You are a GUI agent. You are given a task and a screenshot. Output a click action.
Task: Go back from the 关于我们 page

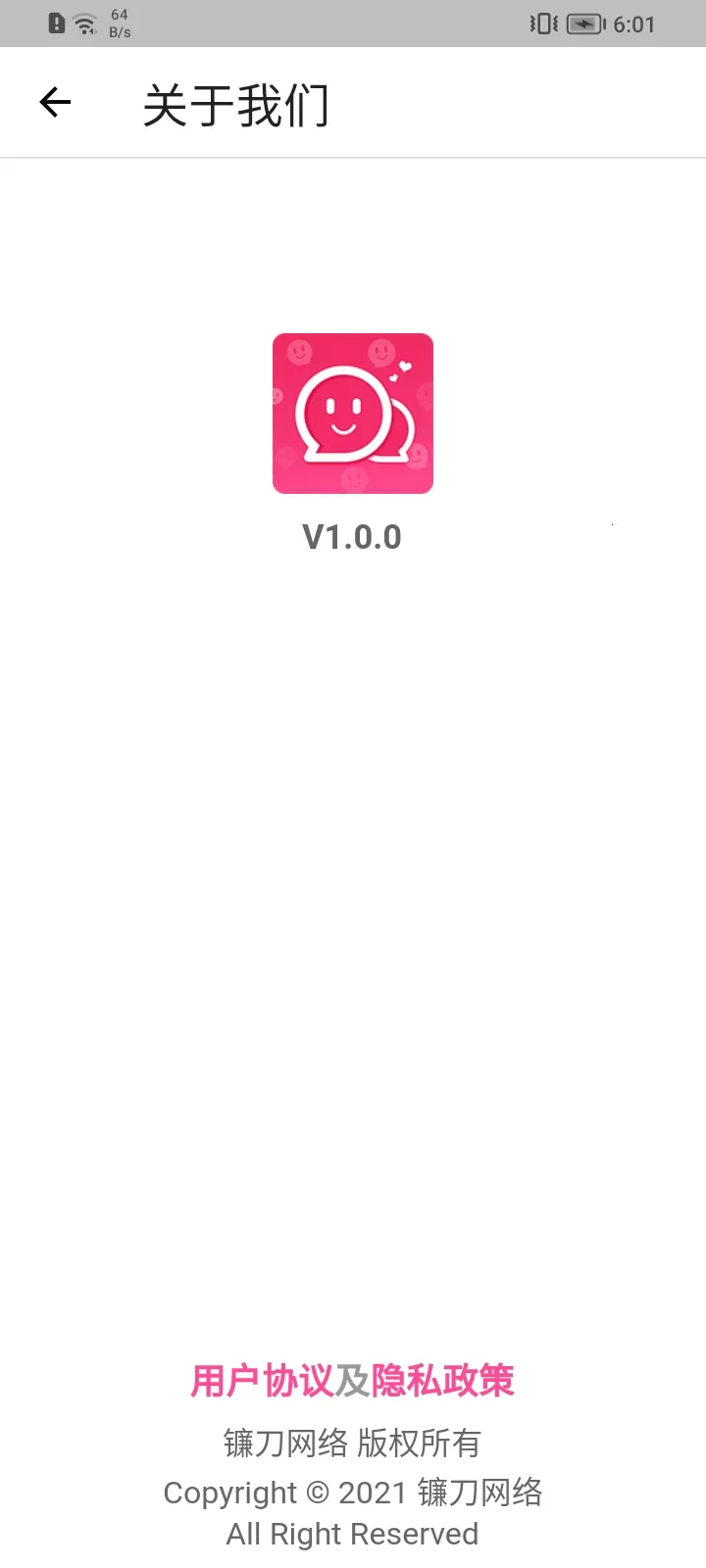55,102
